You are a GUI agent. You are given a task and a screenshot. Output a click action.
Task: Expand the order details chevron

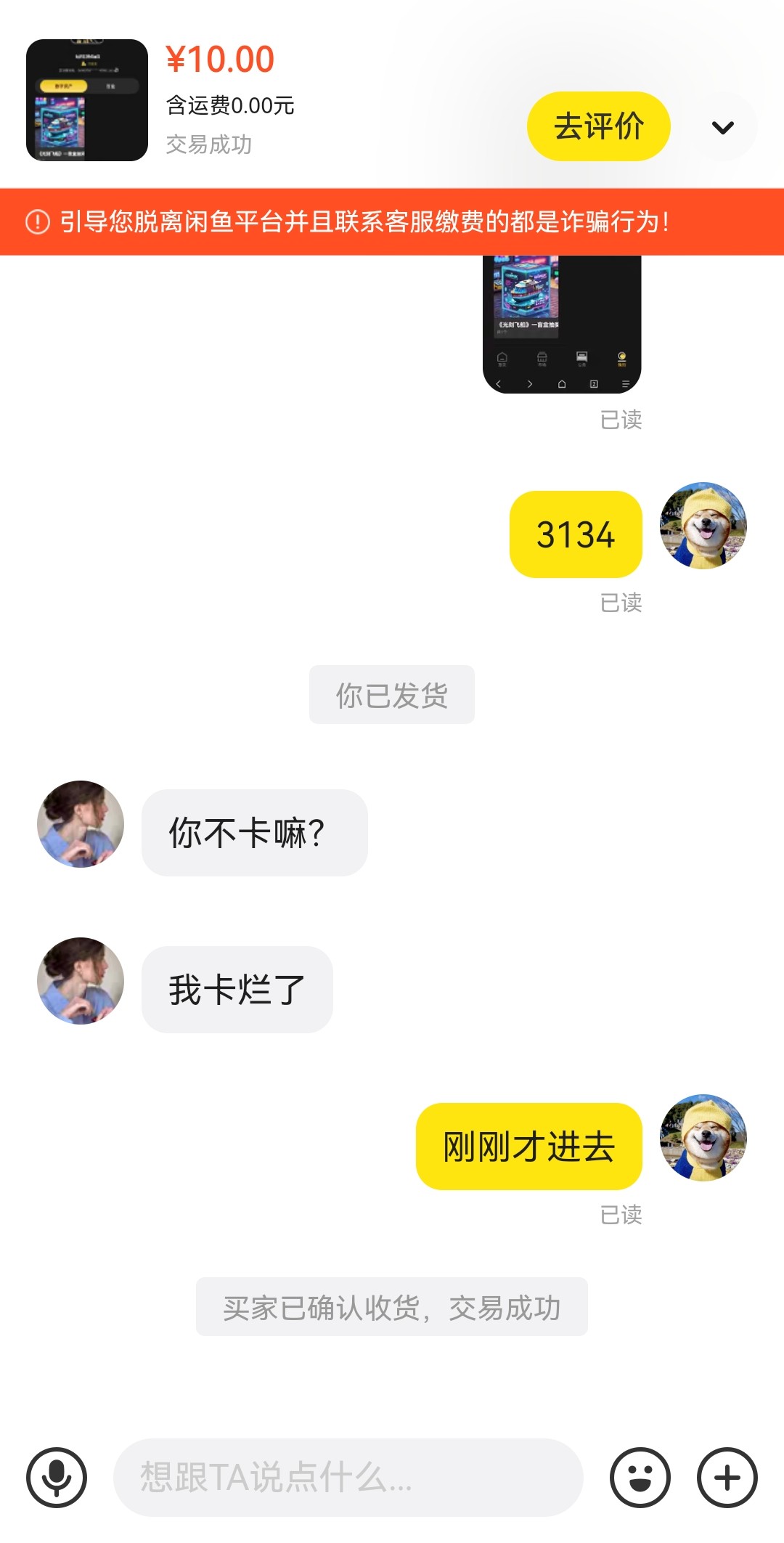[x=722, y=128]
